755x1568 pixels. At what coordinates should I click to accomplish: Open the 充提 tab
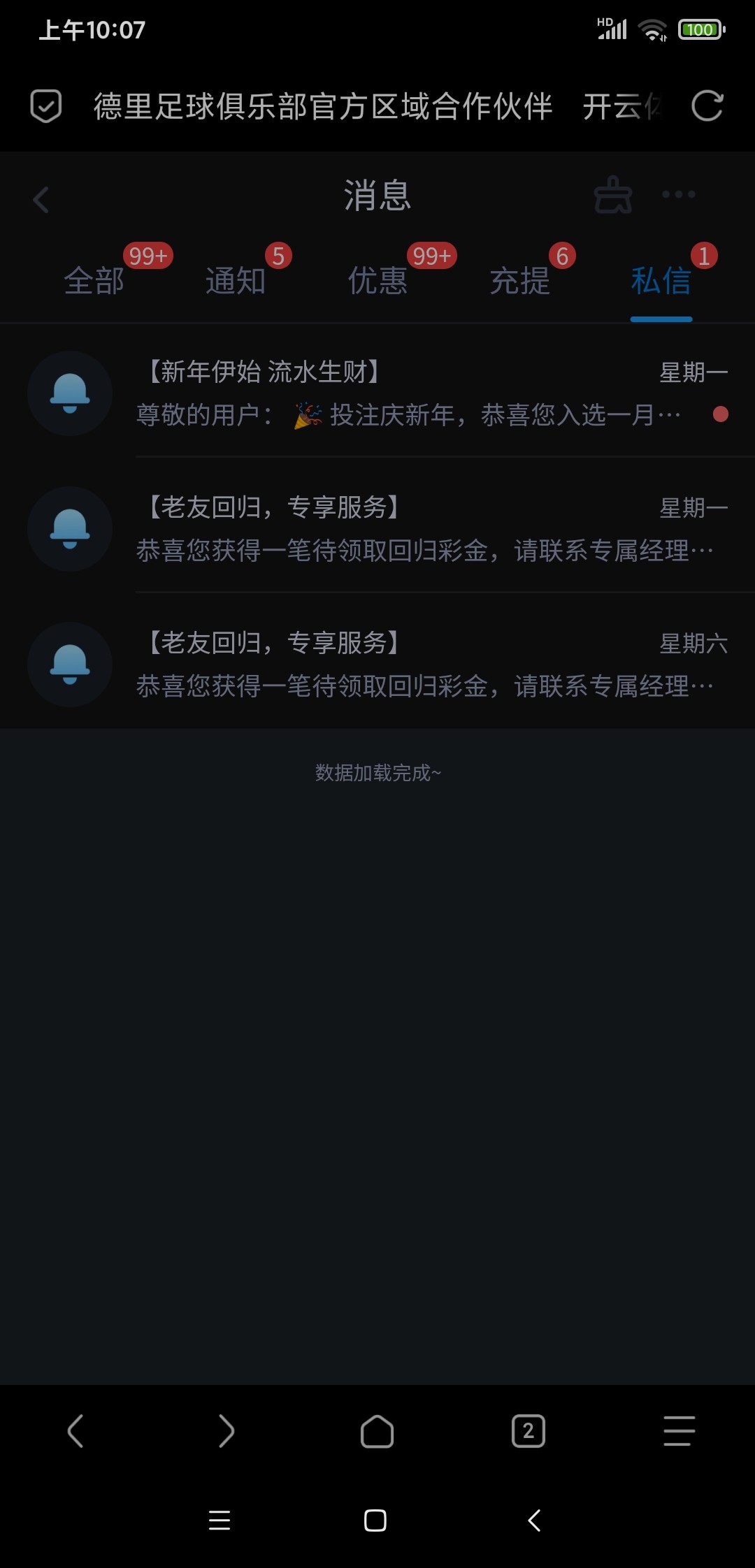pyautogui.click(x=519, y=281)
